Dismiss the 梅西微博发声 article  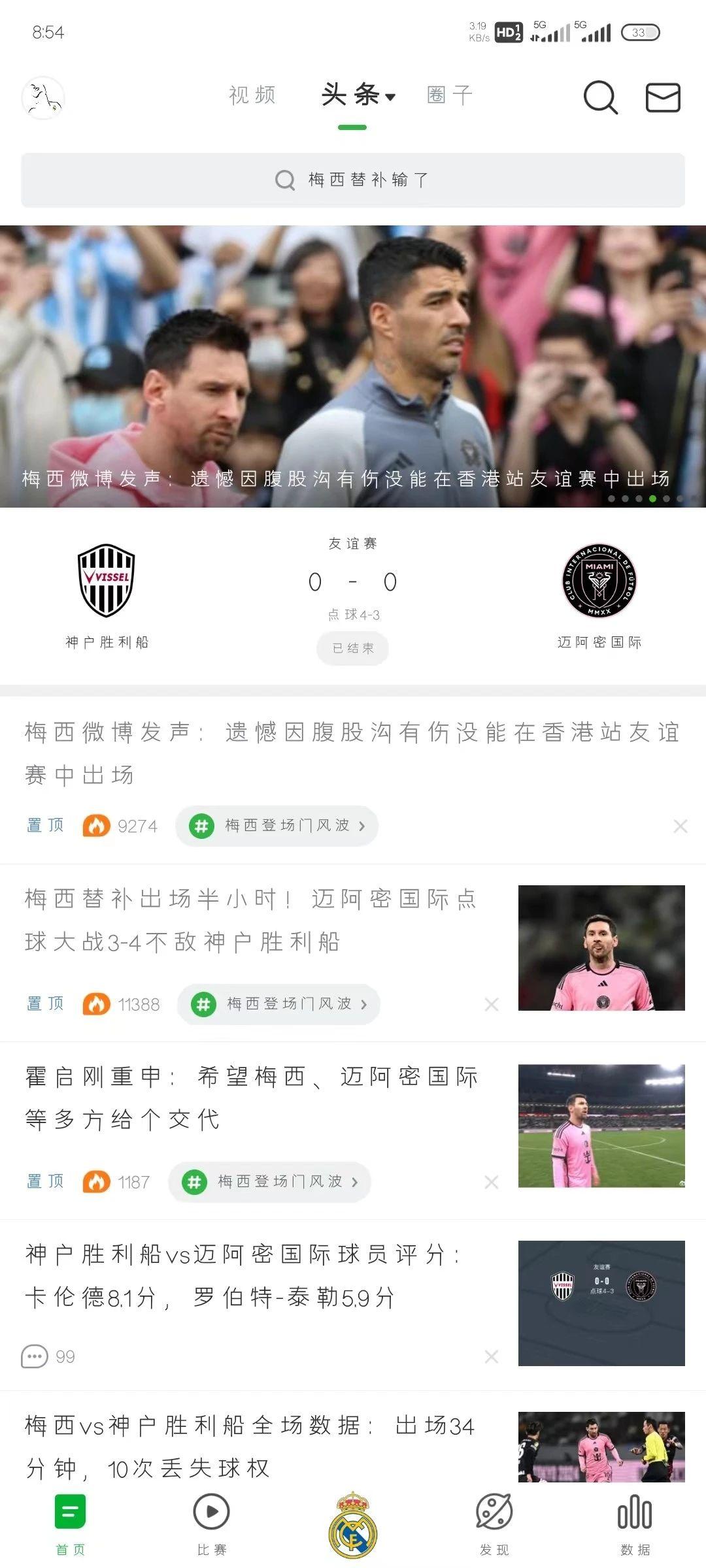(x=680, y=826)
